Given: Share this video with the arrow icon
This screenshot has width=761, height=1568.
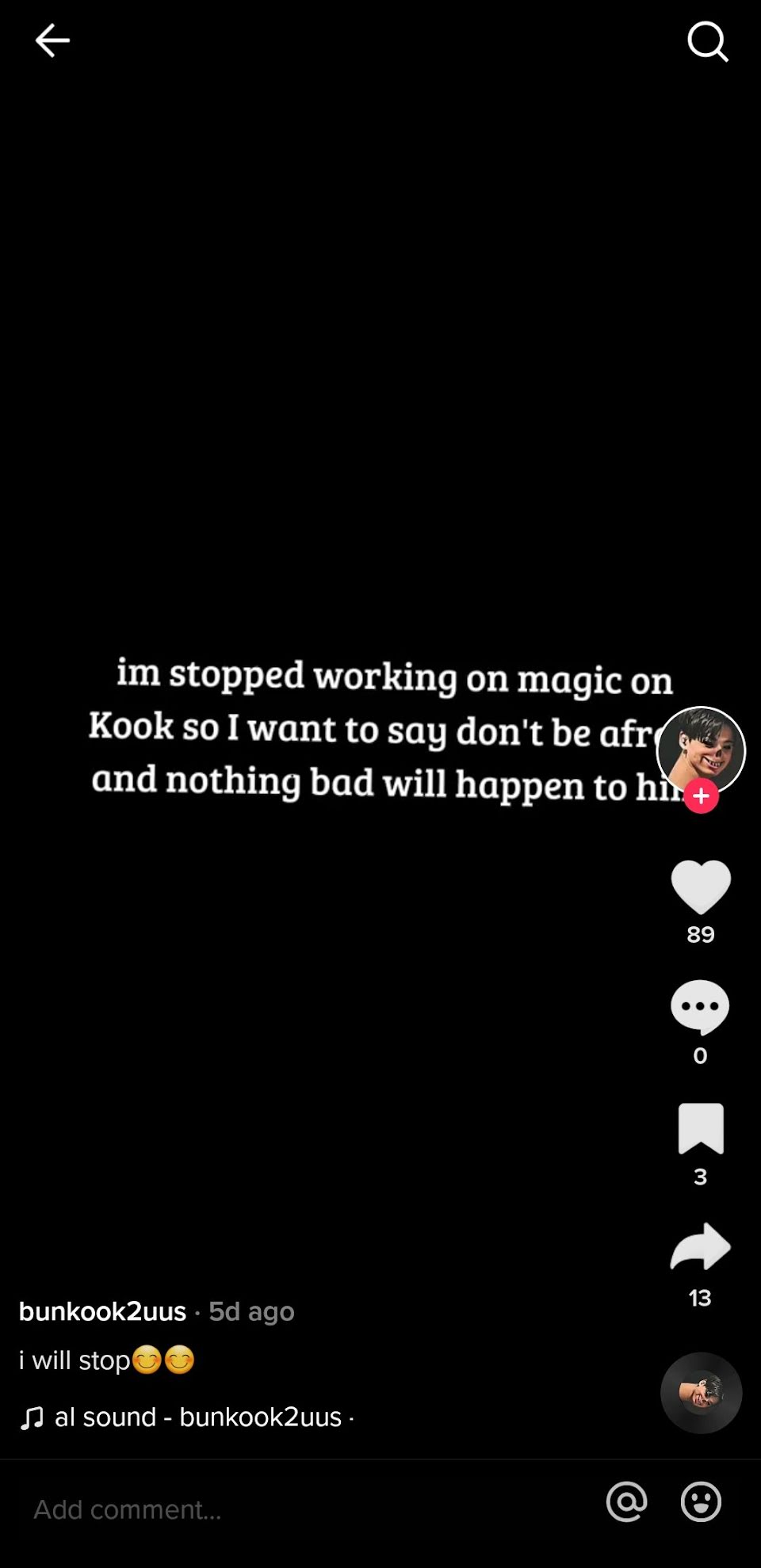Looking at the screenshot, I should (x=700, y=1248).
